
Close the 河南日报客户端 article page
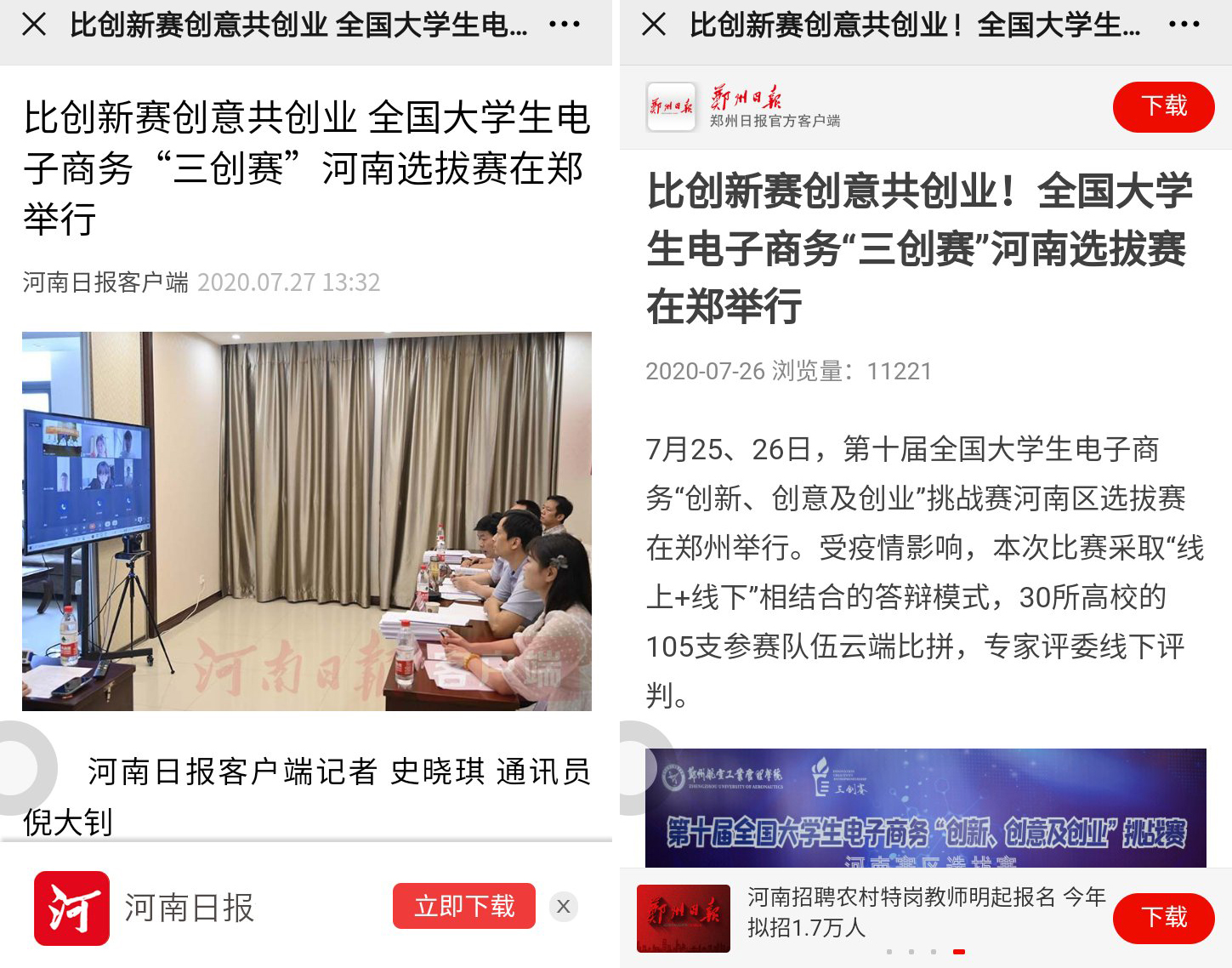34,25
